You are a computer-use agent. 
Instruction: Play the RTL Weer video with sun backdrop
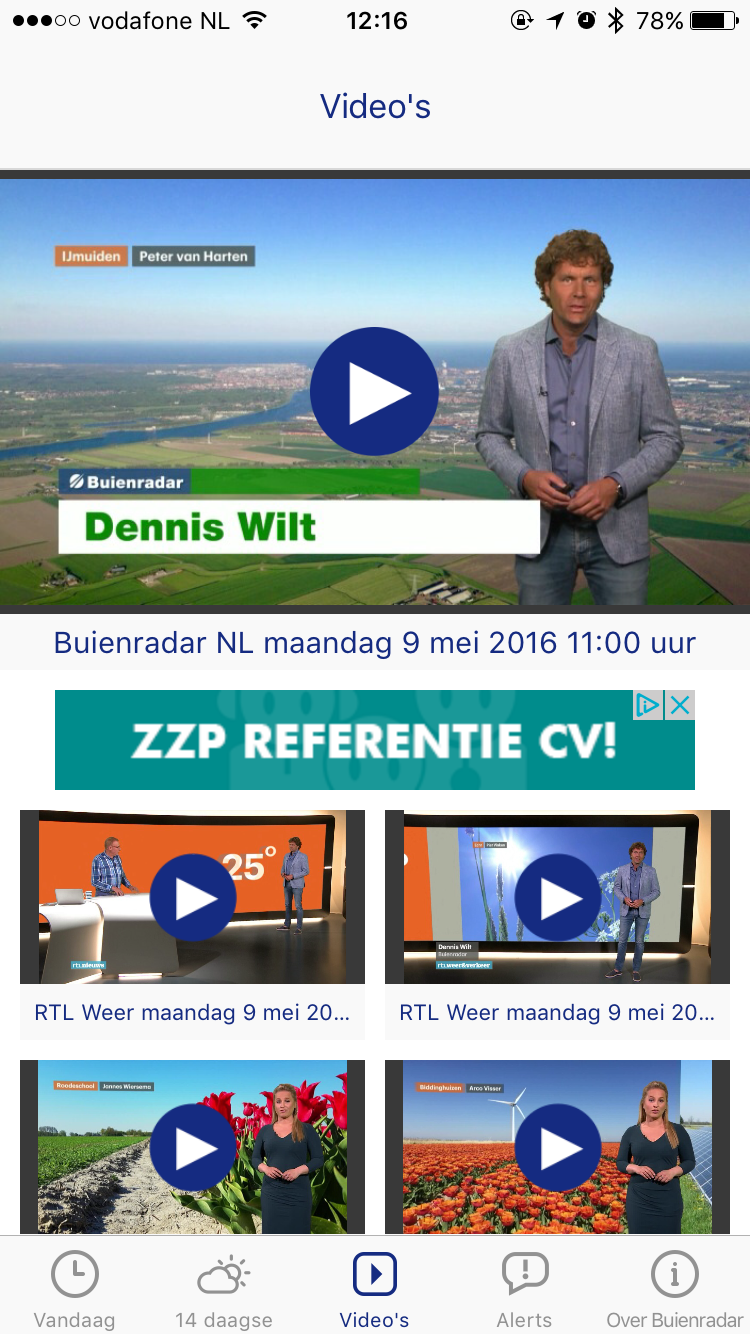point(558,898)
